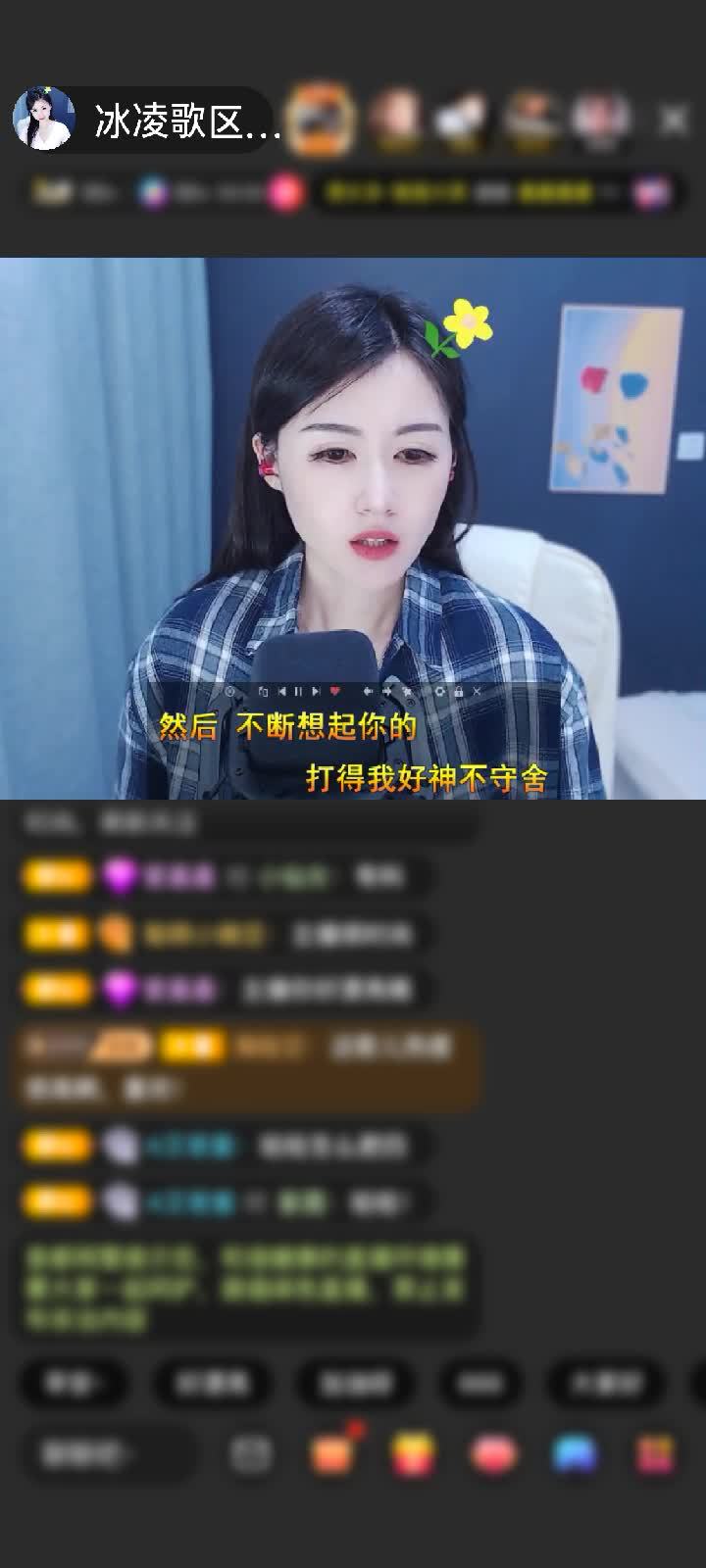Tap the heart icon to like the song
Viewport: 706px width, 1568px height.
pyautogui.click(x=334, y=691)
